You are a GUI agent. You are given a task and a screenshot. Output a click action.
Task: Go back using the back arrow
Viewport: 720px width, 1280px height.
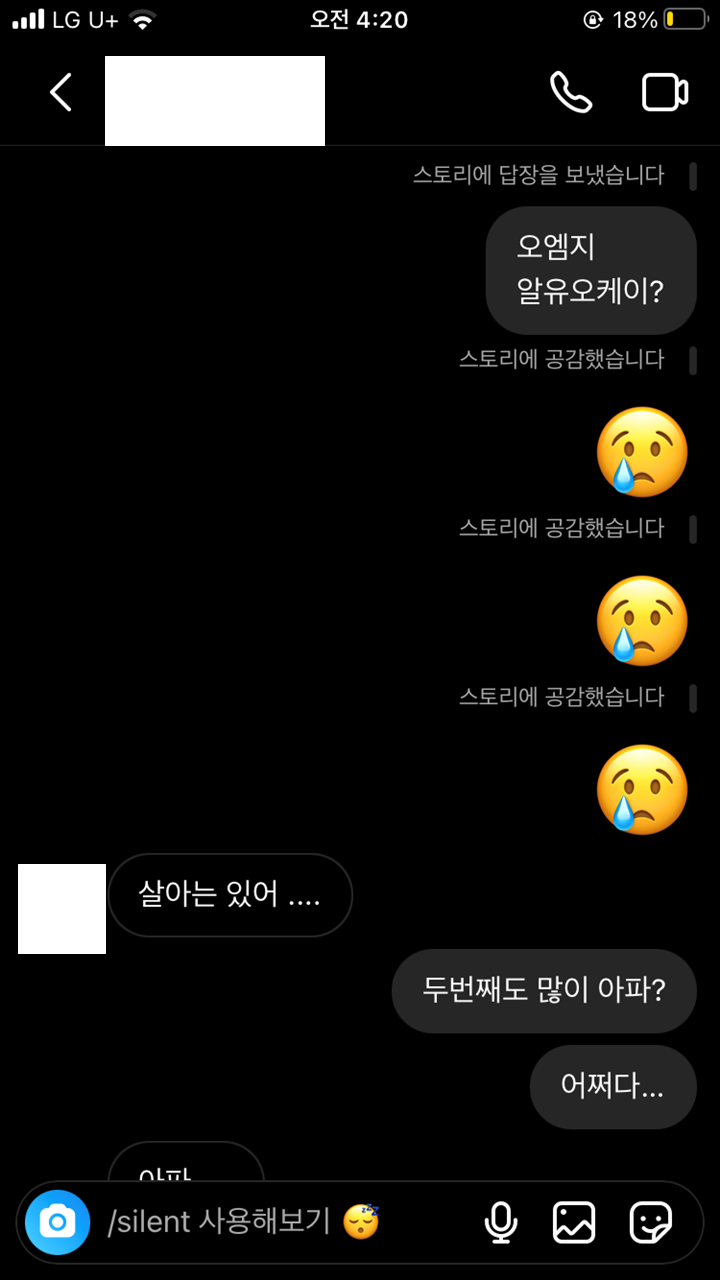tap(59, 91)
